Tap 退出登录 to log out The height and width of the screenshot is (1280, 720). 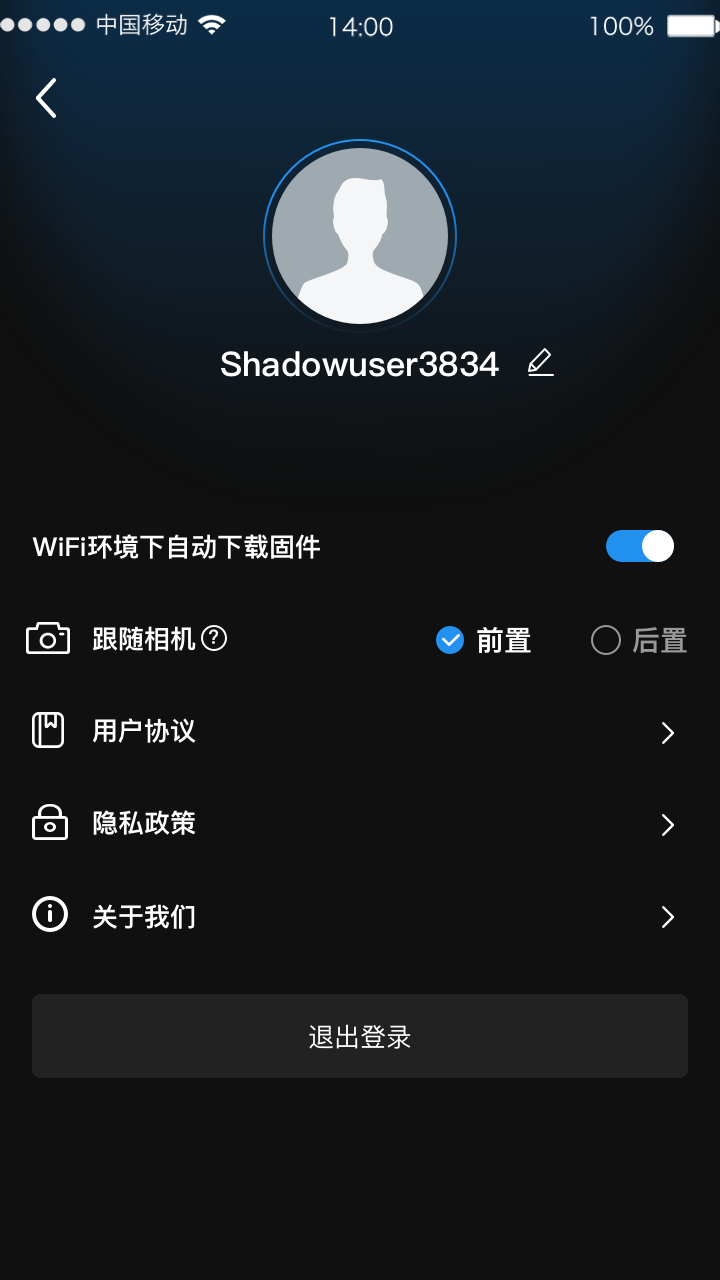click(x=360, y=1036)
